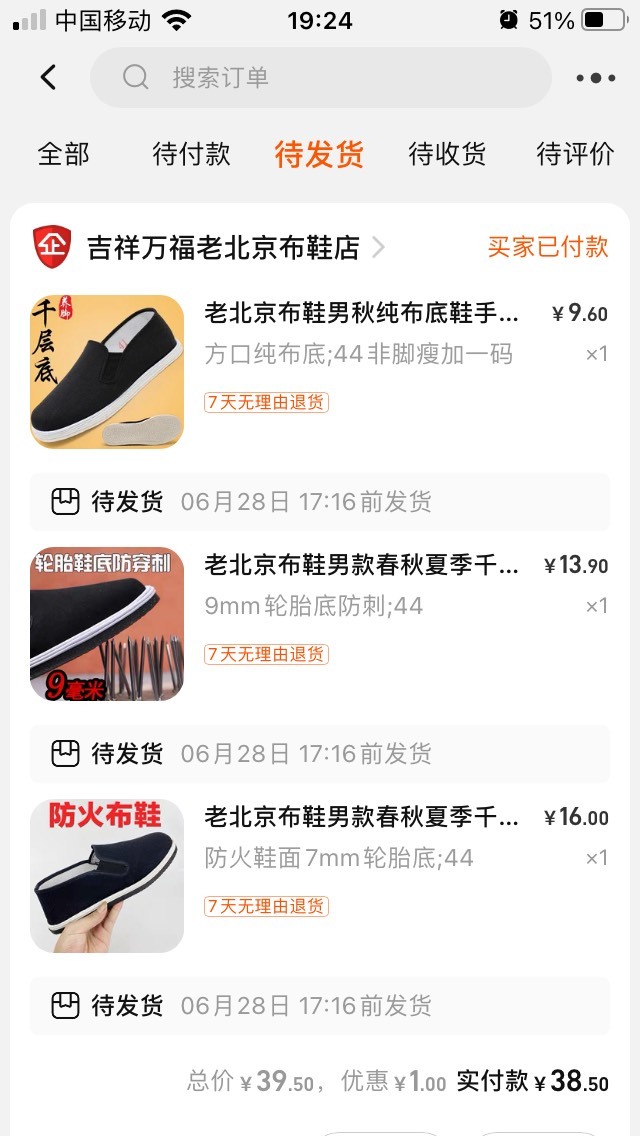Go back using the back arrow

pyautogui.click(x=49, y=77)
